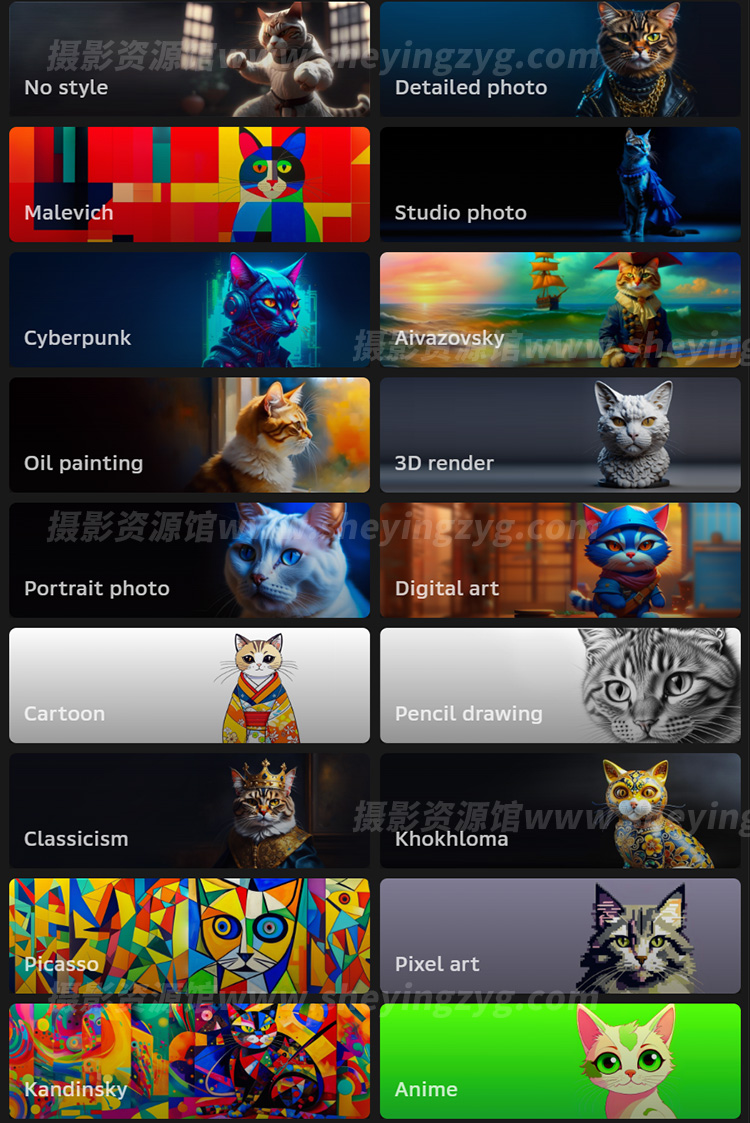
Task: Apply the Picasso style
Action: (x=189, y=936)
